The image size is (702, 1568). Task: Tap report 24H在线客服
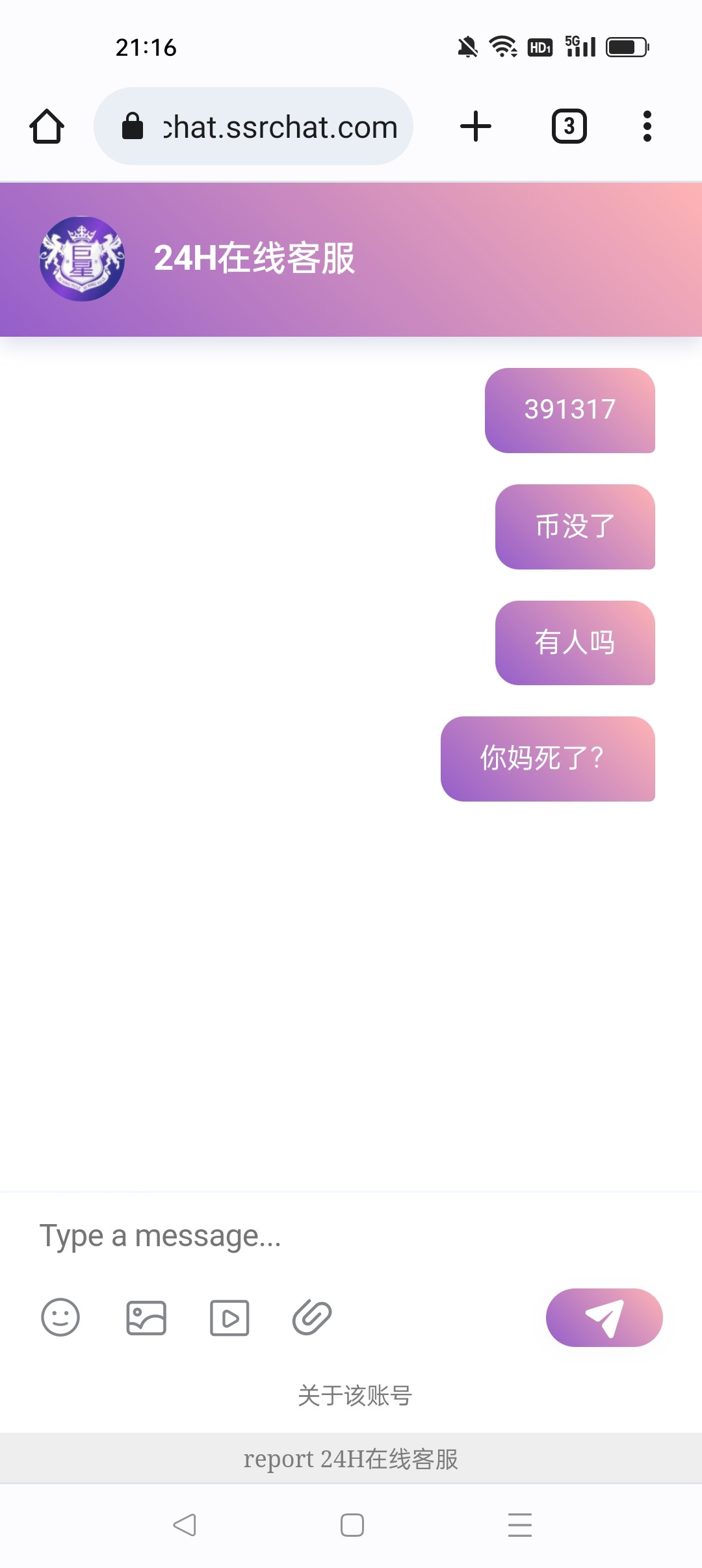coord(351,1459)
